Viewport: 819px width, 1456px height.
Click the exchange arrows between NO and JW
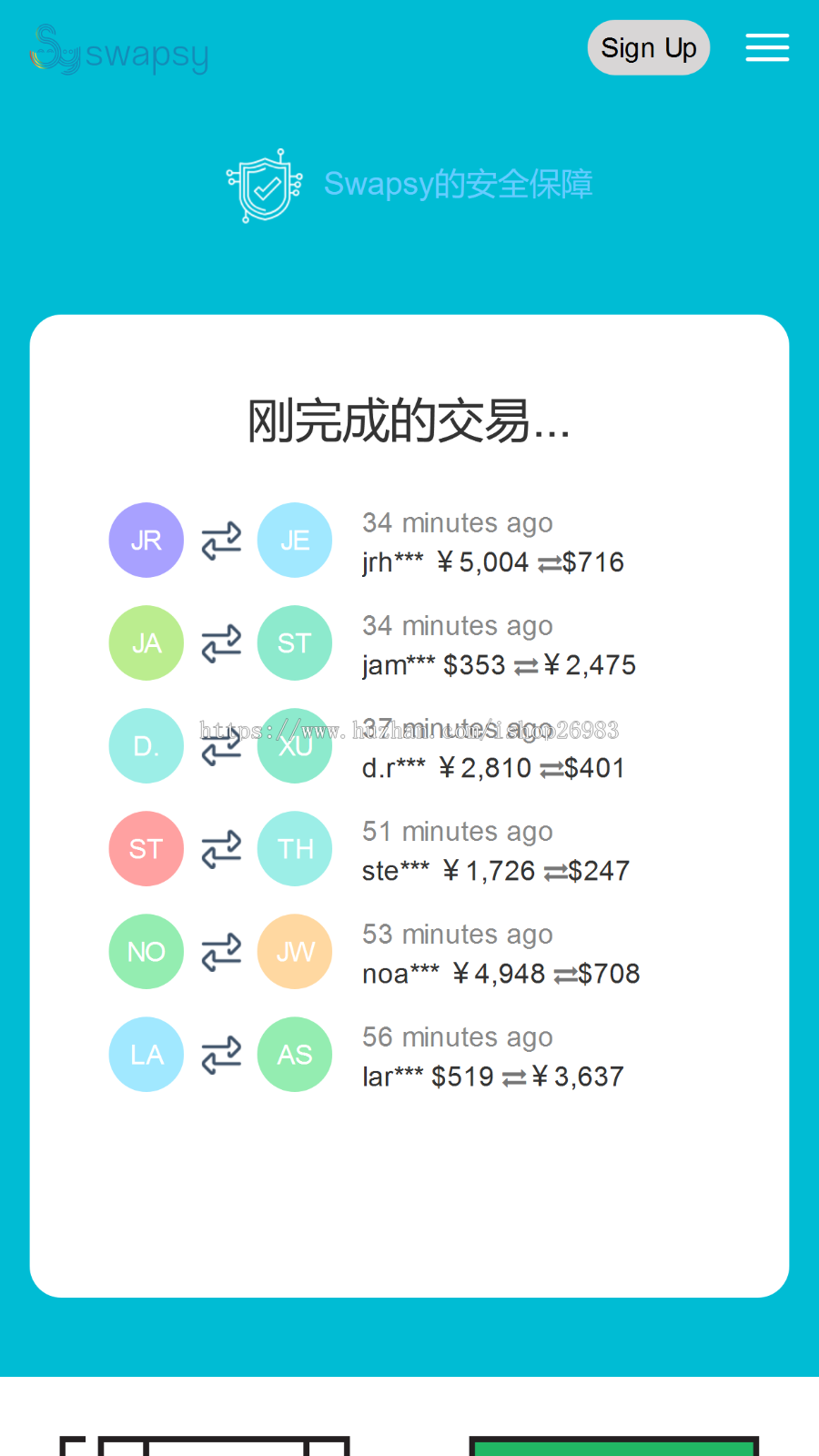[220, 951]
